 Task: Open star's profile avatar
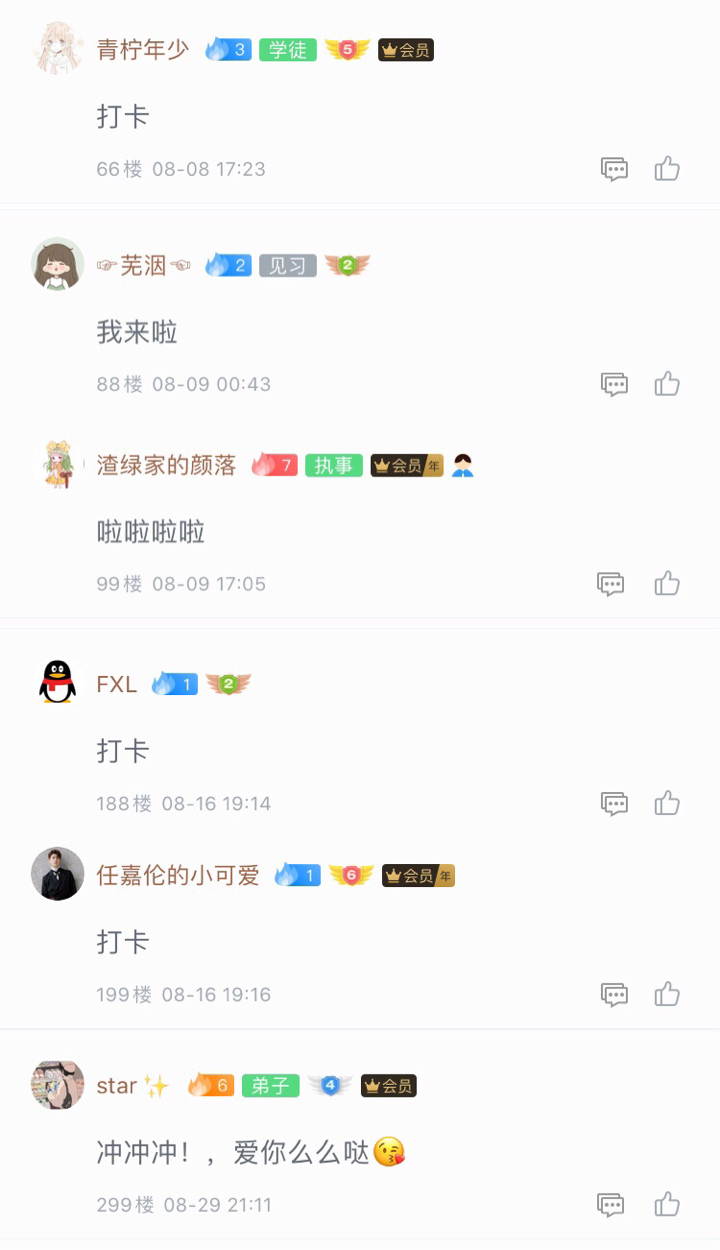click(x=58, y=1085)
